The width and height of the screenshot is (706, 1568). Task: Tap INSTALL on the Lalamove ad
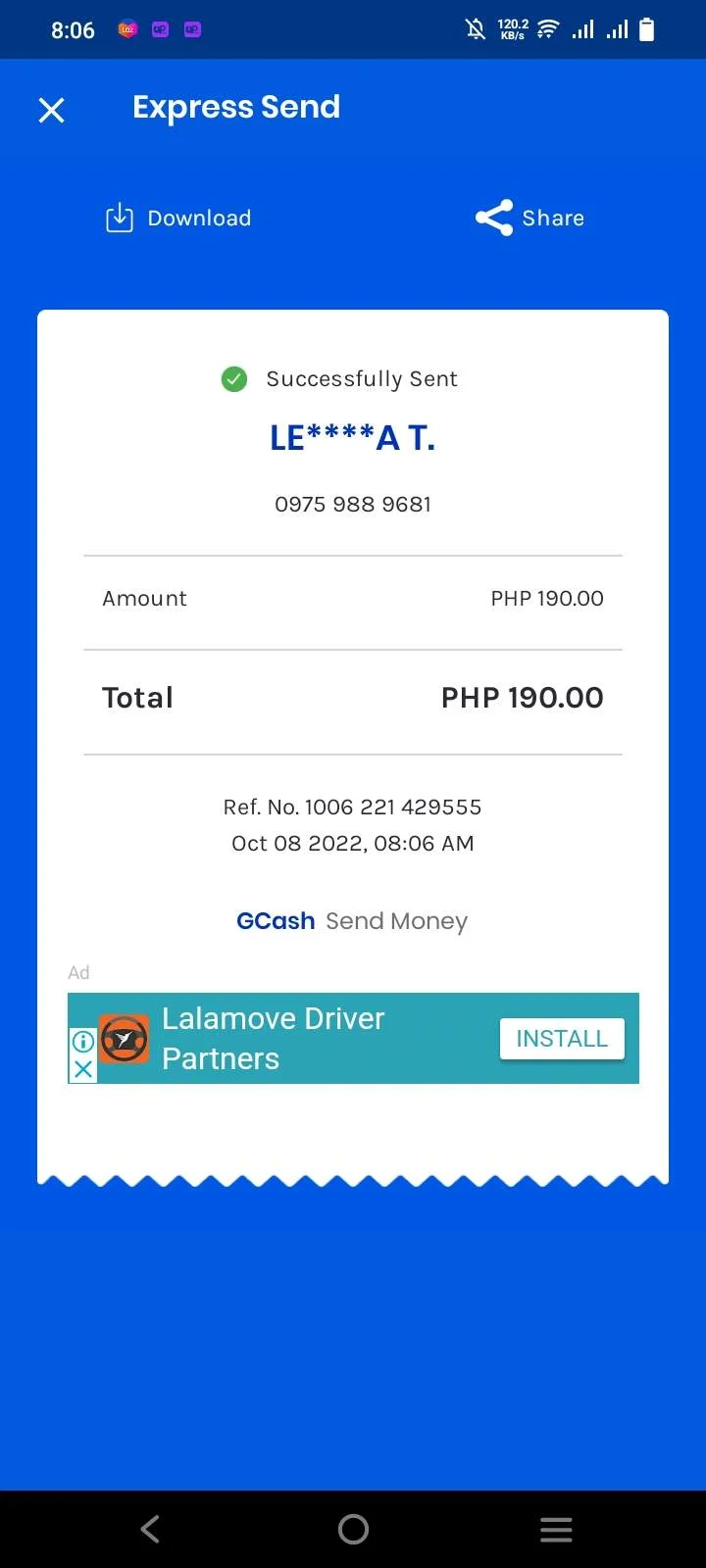click(562, 1039)
